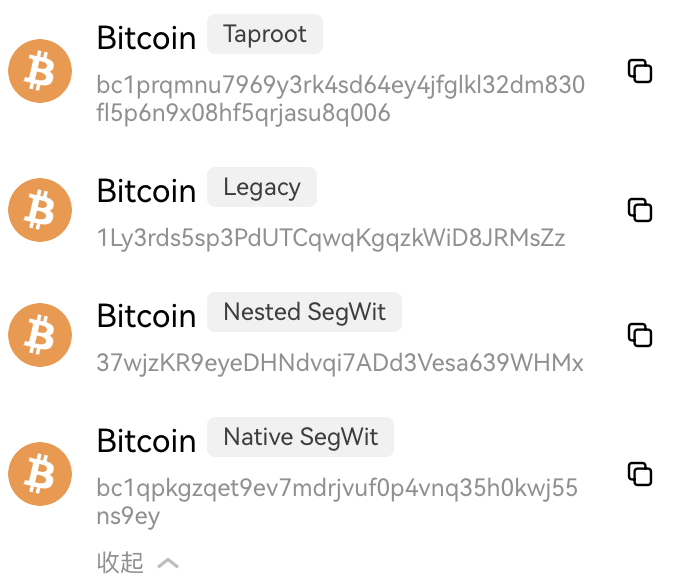Copy the Bitcoin Nested SegWit address
The height and width of the screenshot is (586, 674).
click(640, 334)
